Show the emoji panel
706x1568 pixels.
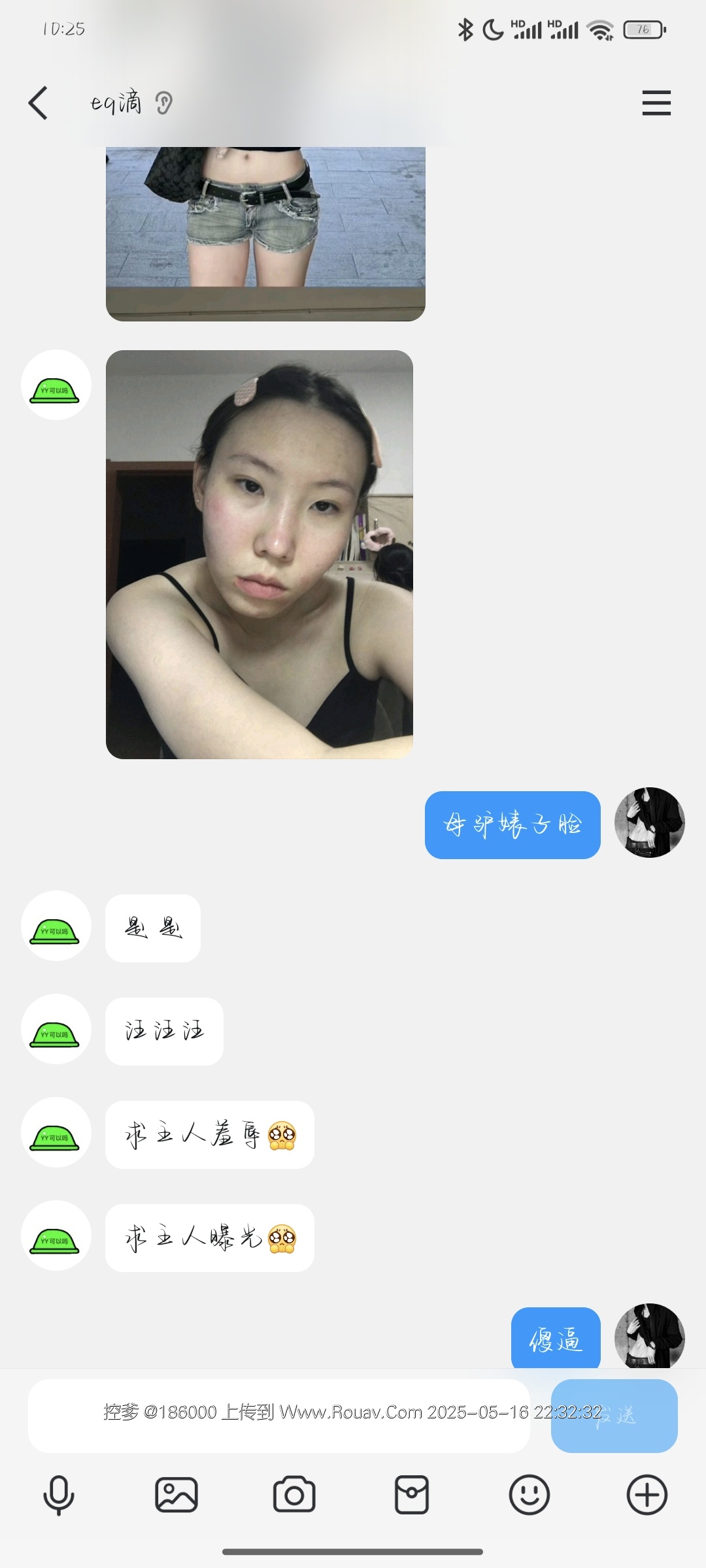(x=529, y=1495)
